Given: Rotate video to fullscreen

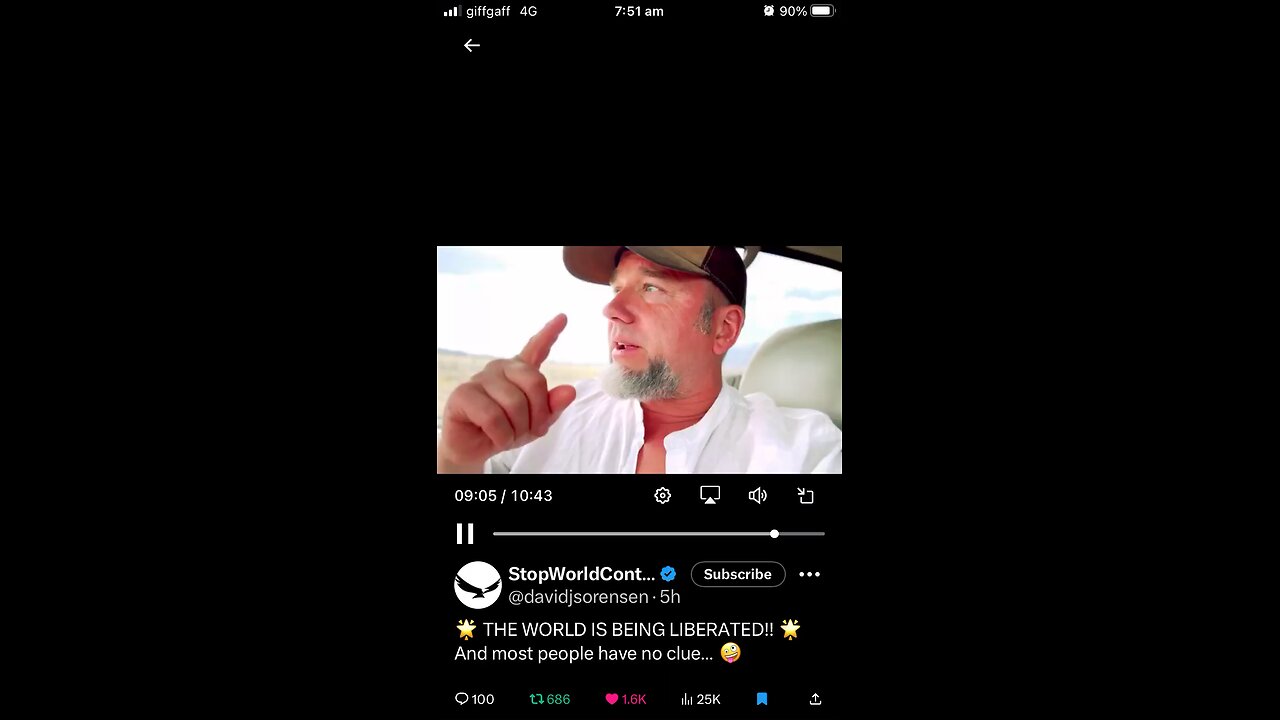Looking at the screenshot, I should click(x=806, y=495).
